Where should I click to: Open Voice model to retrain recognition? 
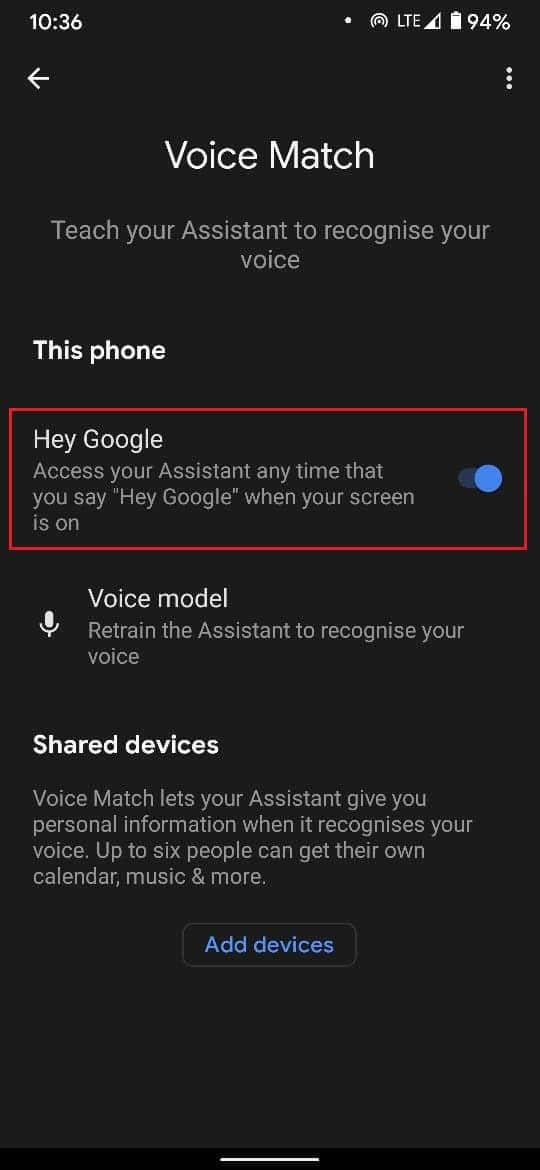pyautogui.click(x=270, y=625)
